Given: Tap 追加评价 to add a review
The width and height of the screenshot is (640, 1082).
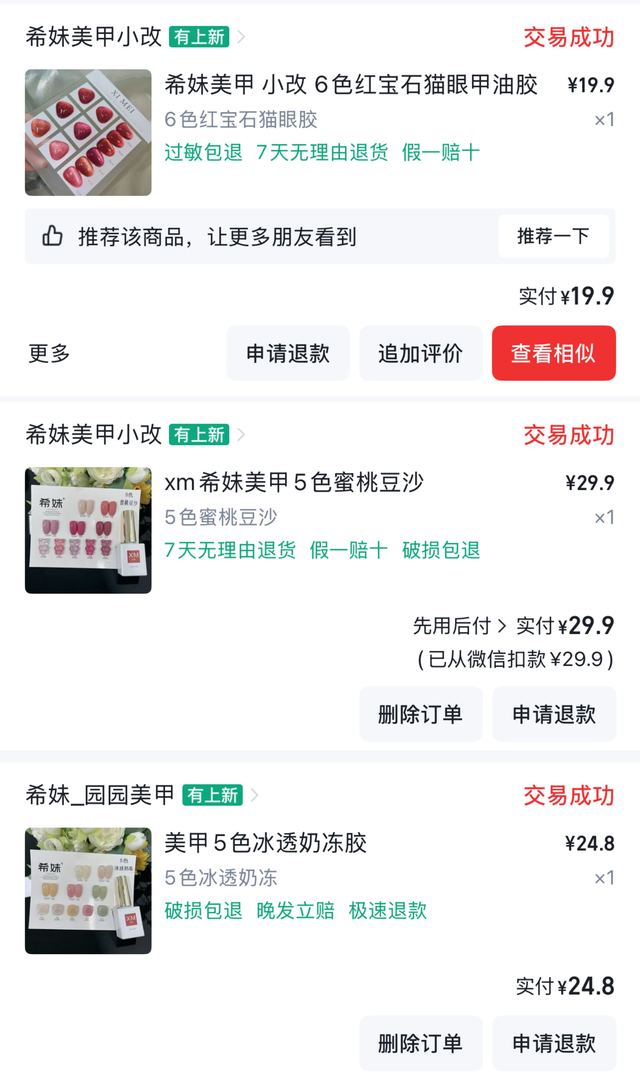Looking at the screenshot, I should point(420,353).
